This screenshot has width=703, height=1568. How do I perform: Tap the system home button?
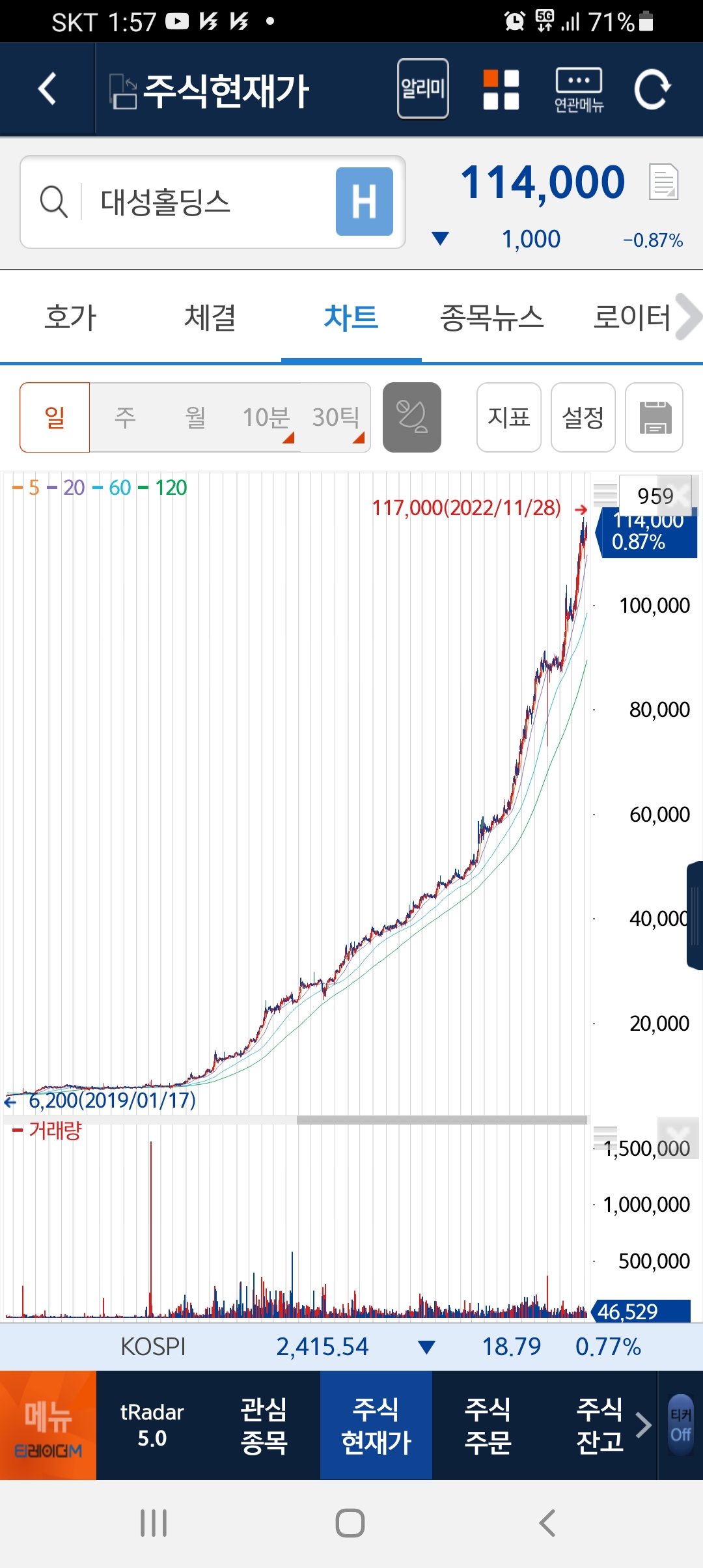(350, 1523)
